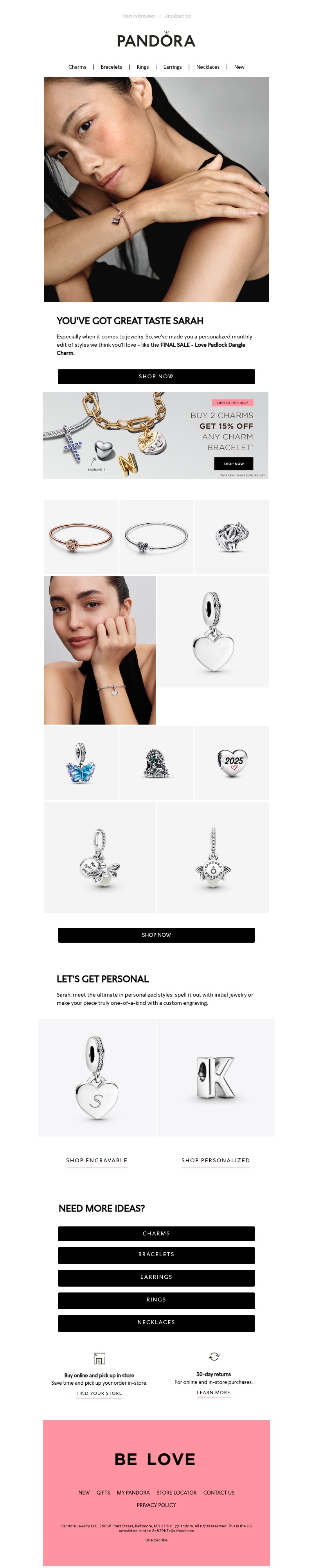Open New arrivals in top menu
The width and height of the screenshot is (313, 1568).
[x=239, y=67]
